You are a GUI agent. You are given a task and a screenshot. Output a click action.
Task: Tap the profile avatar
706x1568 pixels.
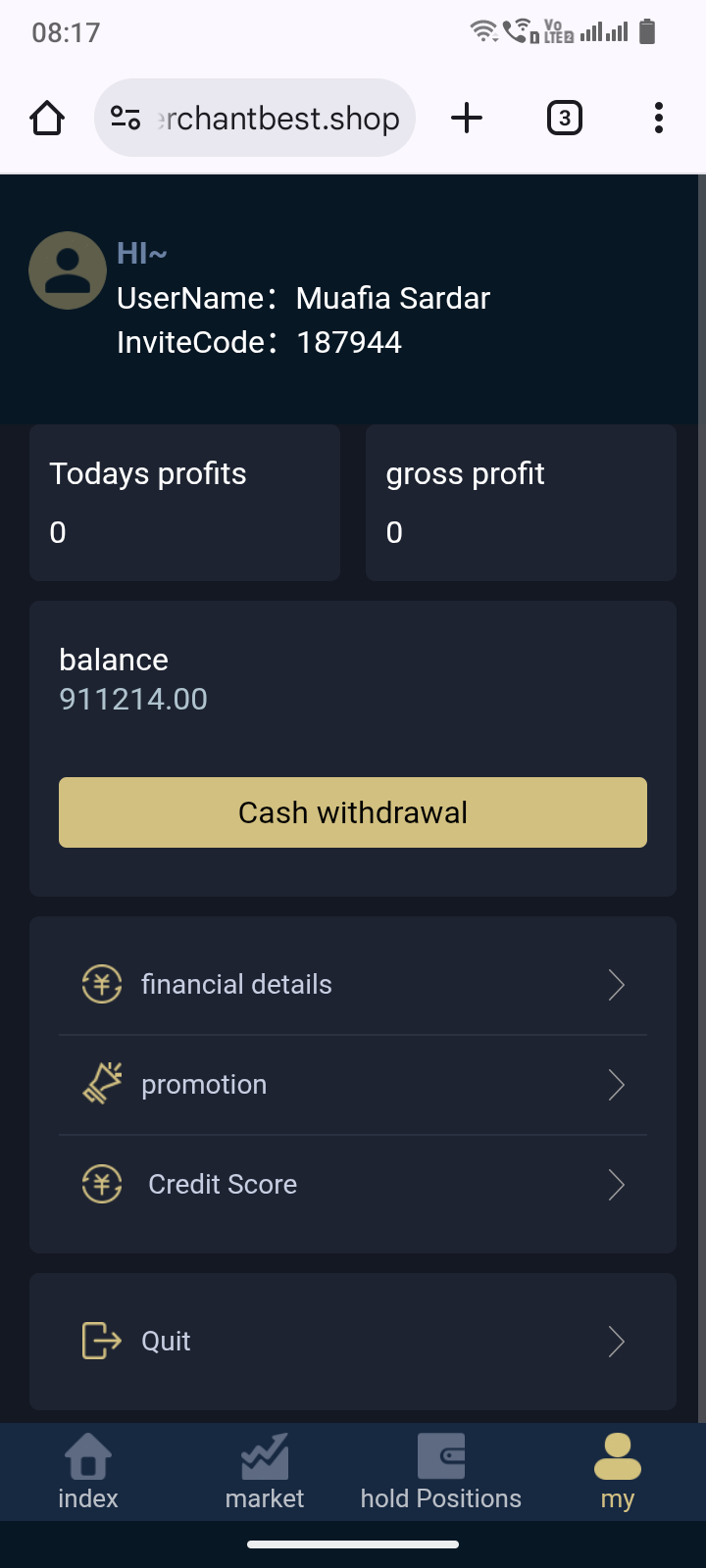(67, 270)
